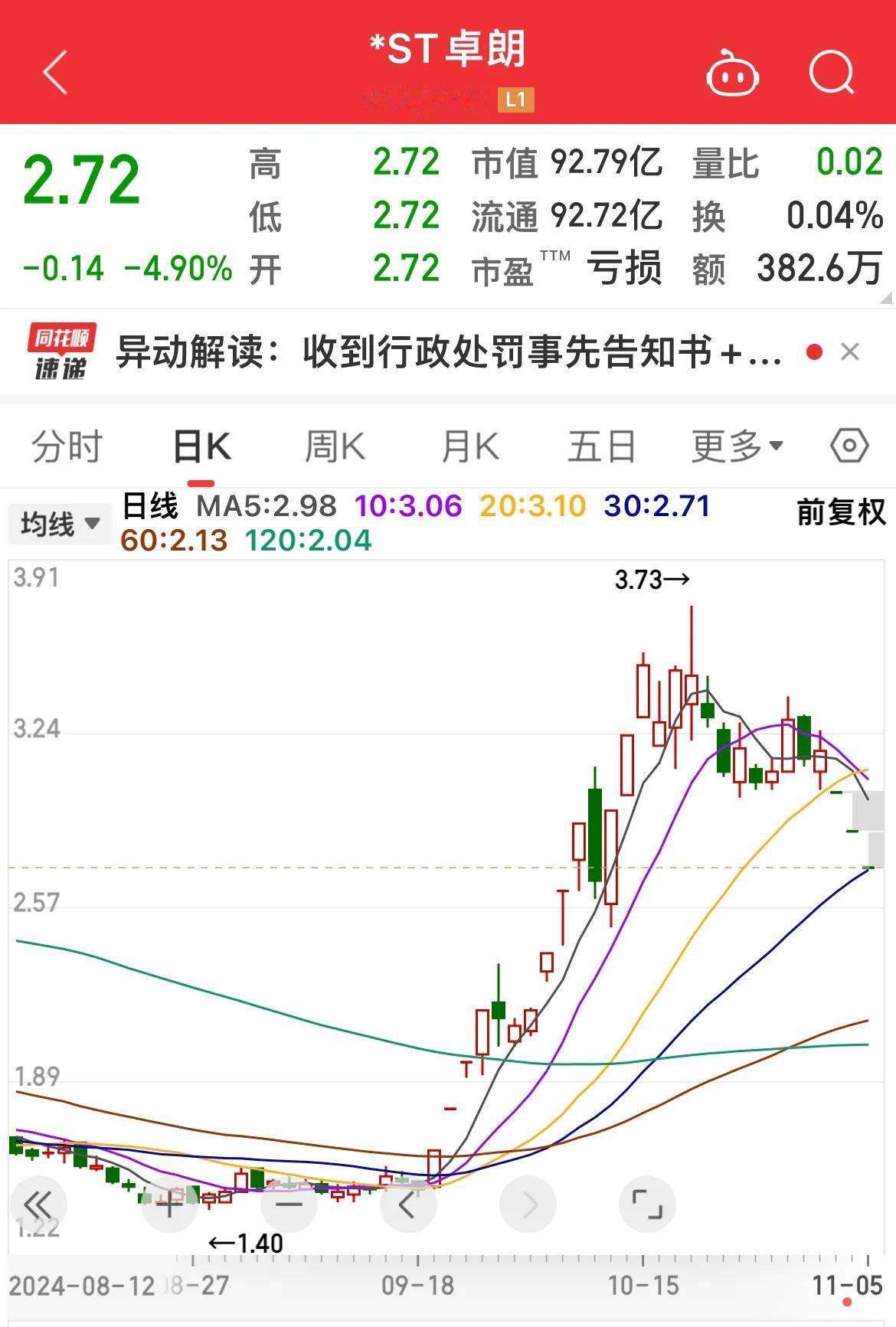Switch to the 月K tab

click(x=469, y=446)
